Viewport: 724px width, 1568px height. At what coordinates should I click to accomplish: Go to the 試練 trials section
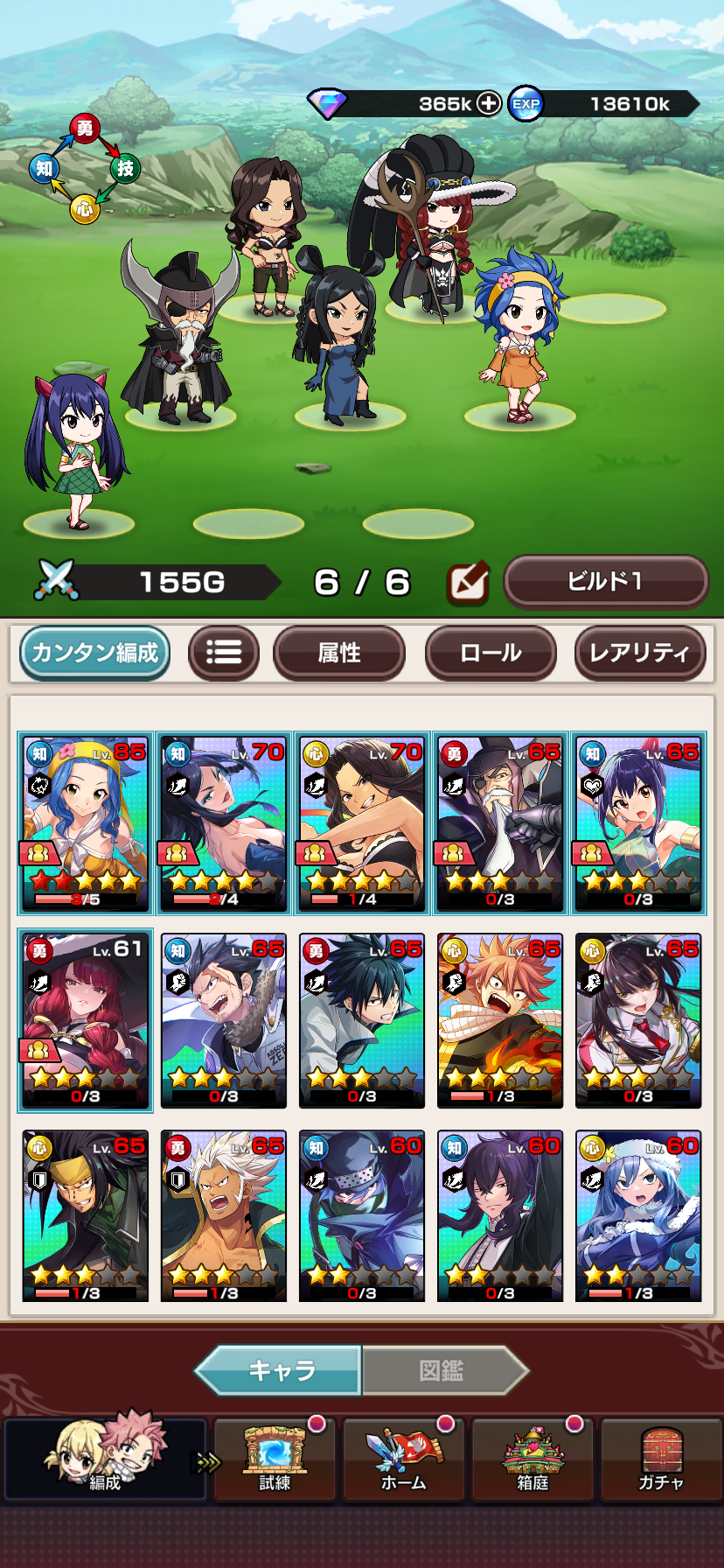[x=275, y=1460]
